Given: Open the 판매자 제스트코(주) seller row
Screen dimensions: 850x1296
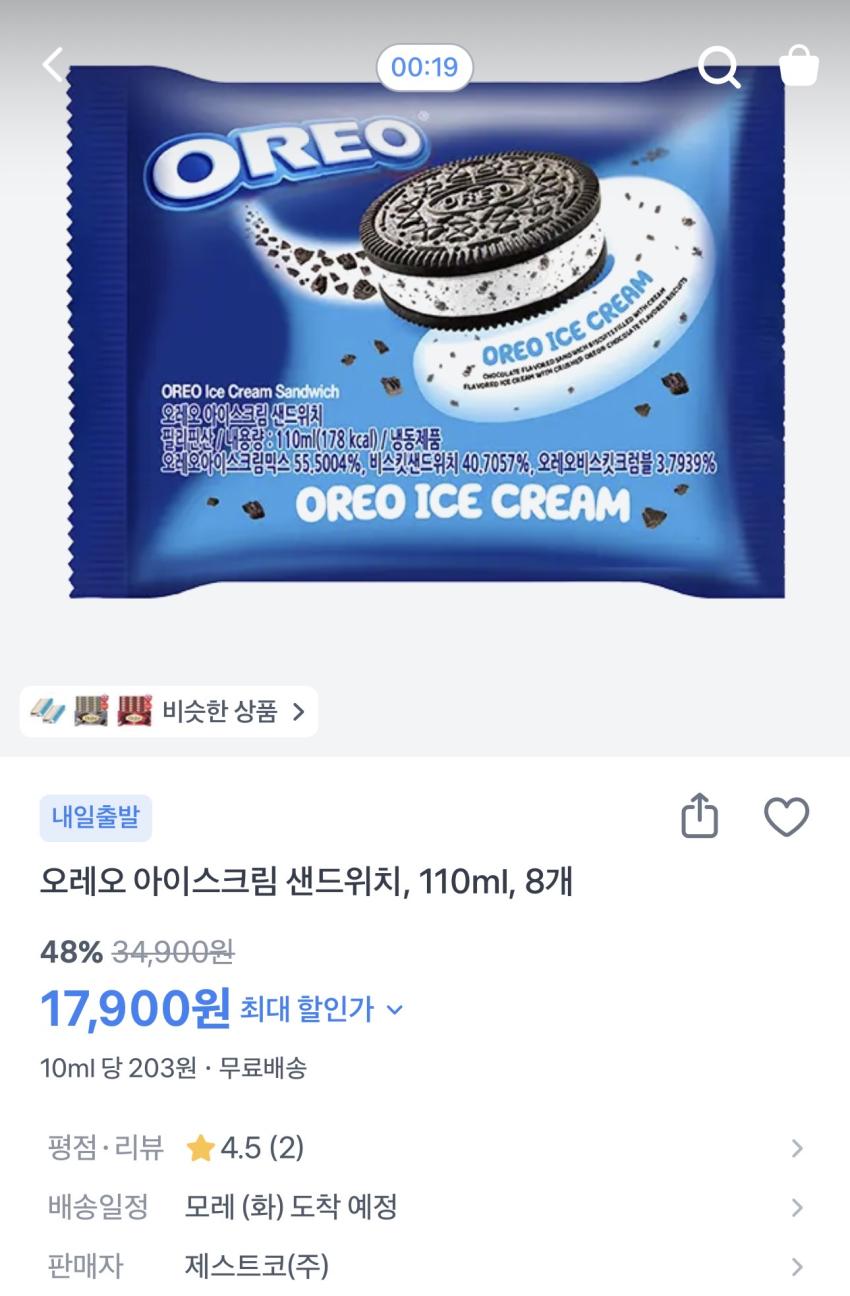Looking at the screenshot, I should click(425, 1267).
